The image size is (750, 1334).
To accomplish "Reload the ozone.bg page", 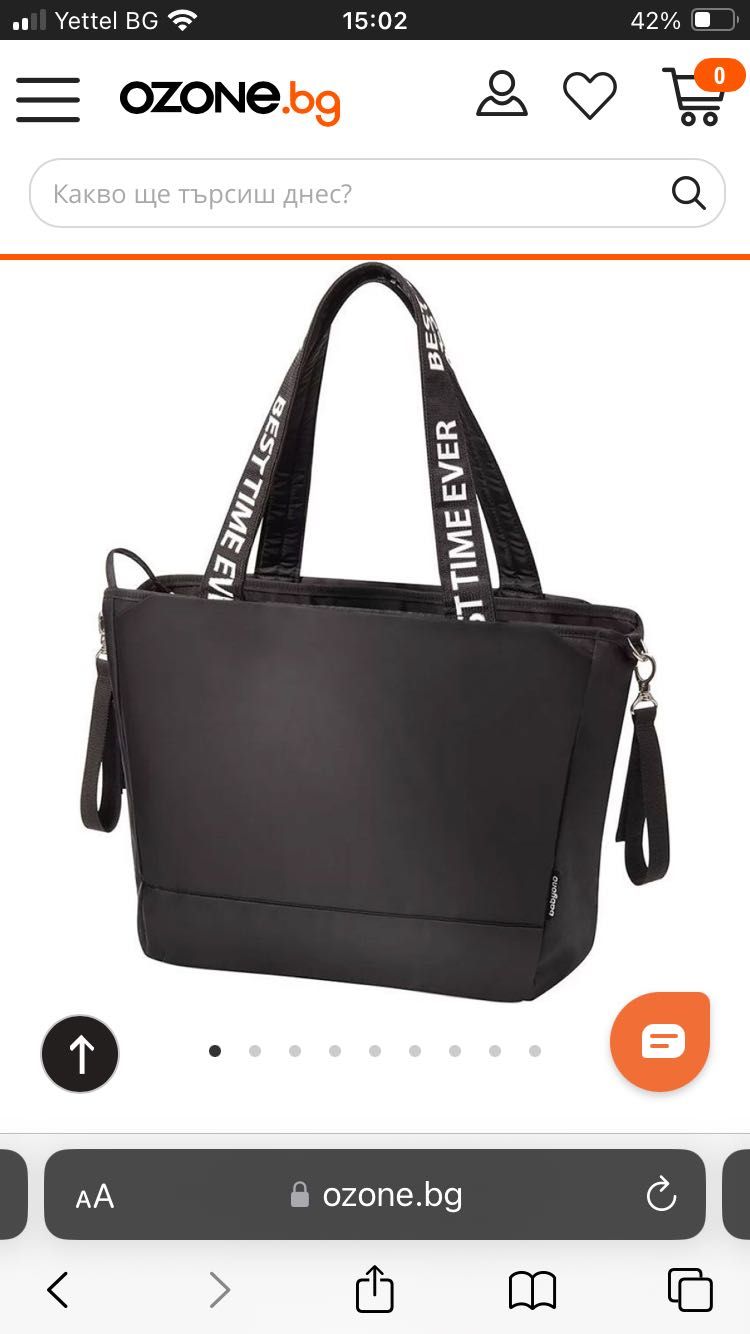I will click(661, 1195).
